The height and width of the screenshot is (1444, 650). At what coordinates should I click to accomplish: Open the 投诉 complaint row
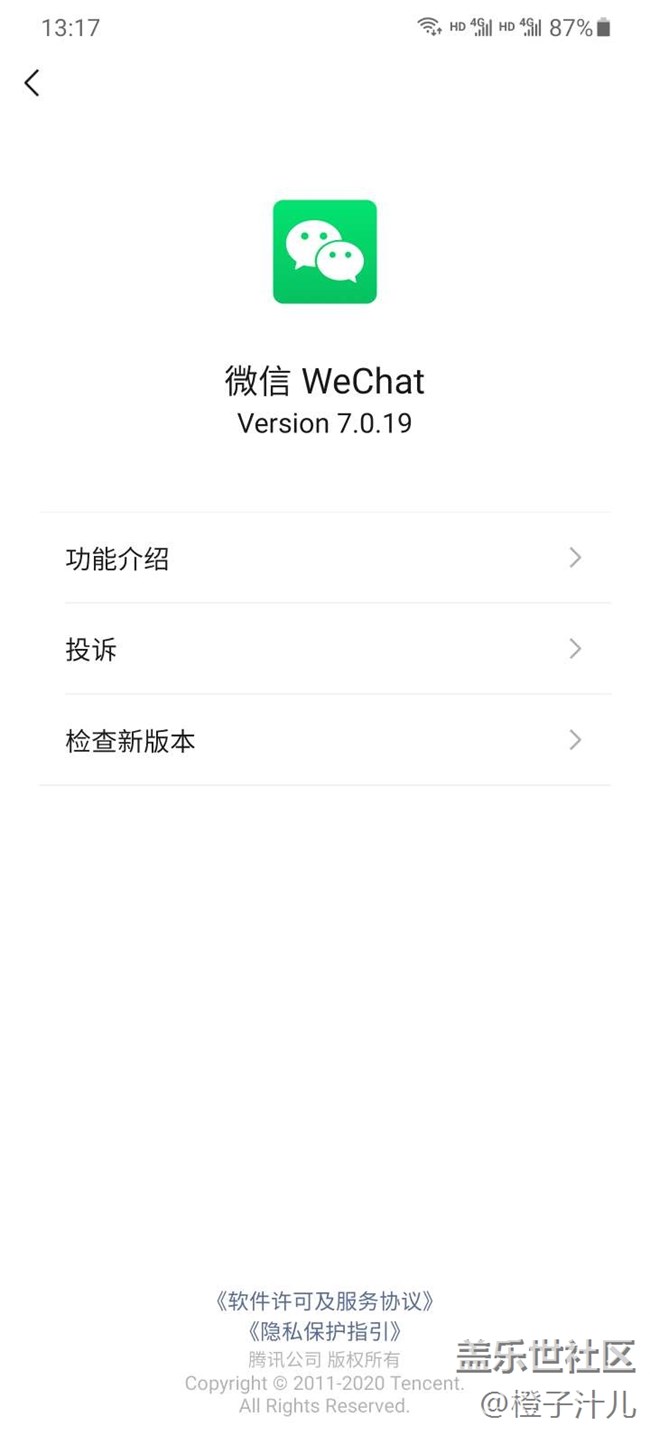click(325, 649)
